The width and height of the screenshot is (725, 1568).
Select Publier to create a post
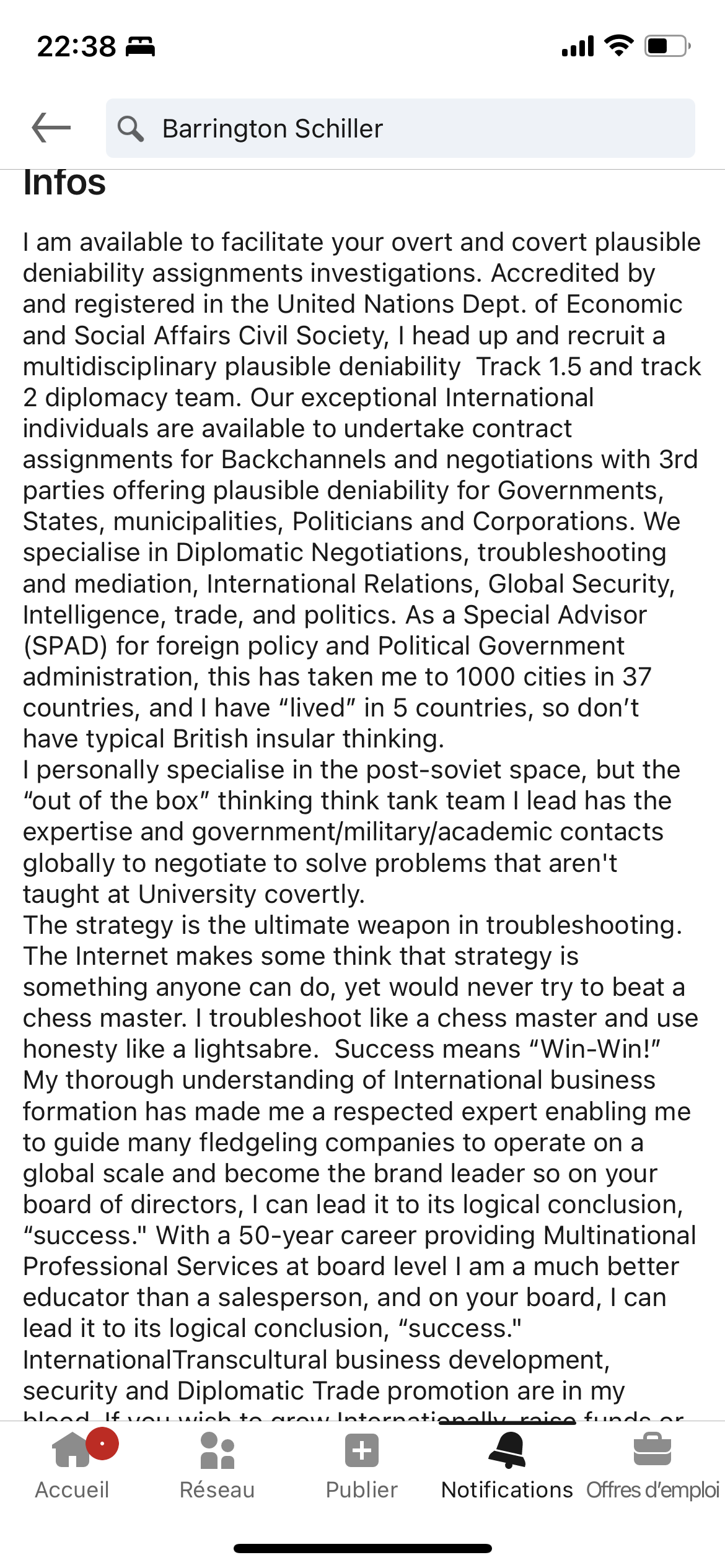tap(362, 1464)
